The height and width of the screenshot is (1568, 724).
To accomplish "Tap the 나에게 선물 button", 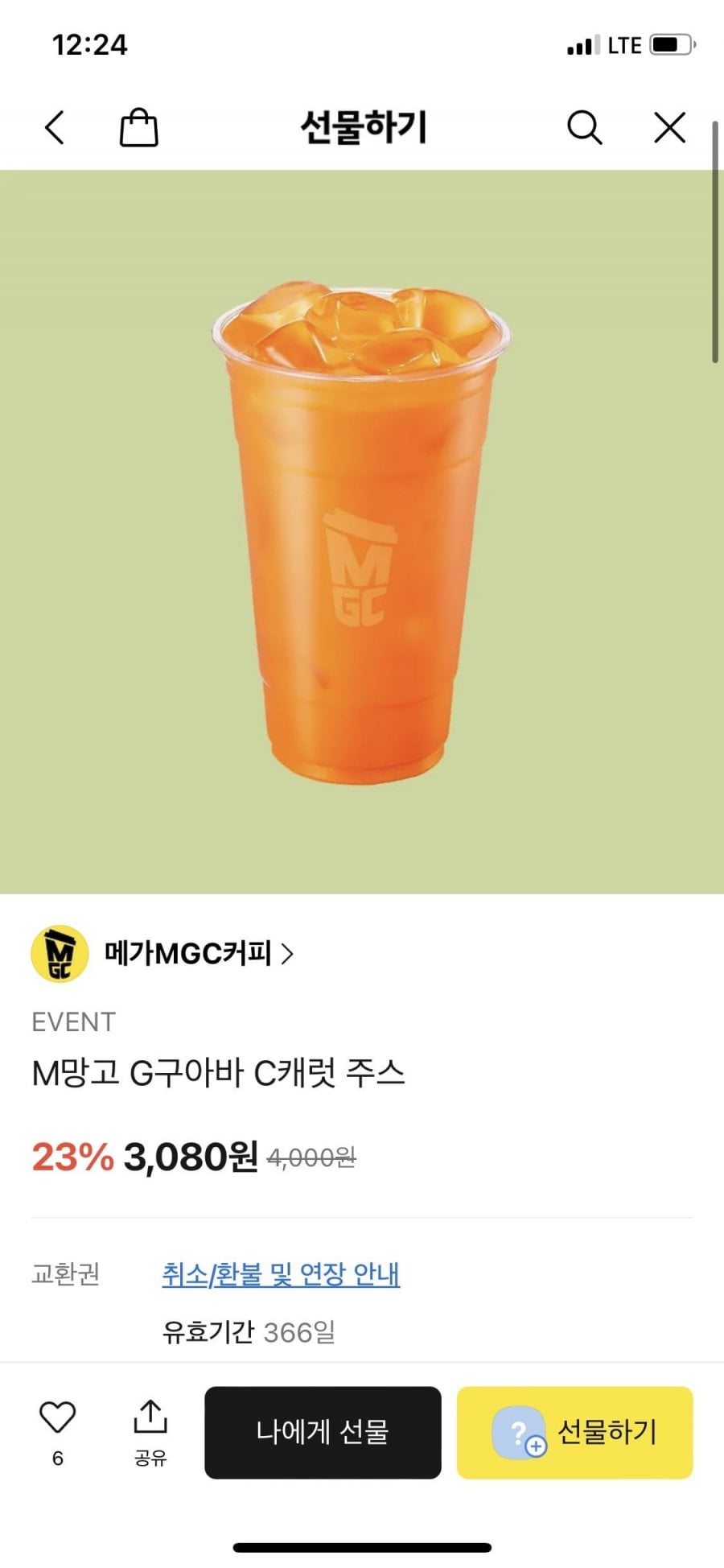I will pos(323,1432).
